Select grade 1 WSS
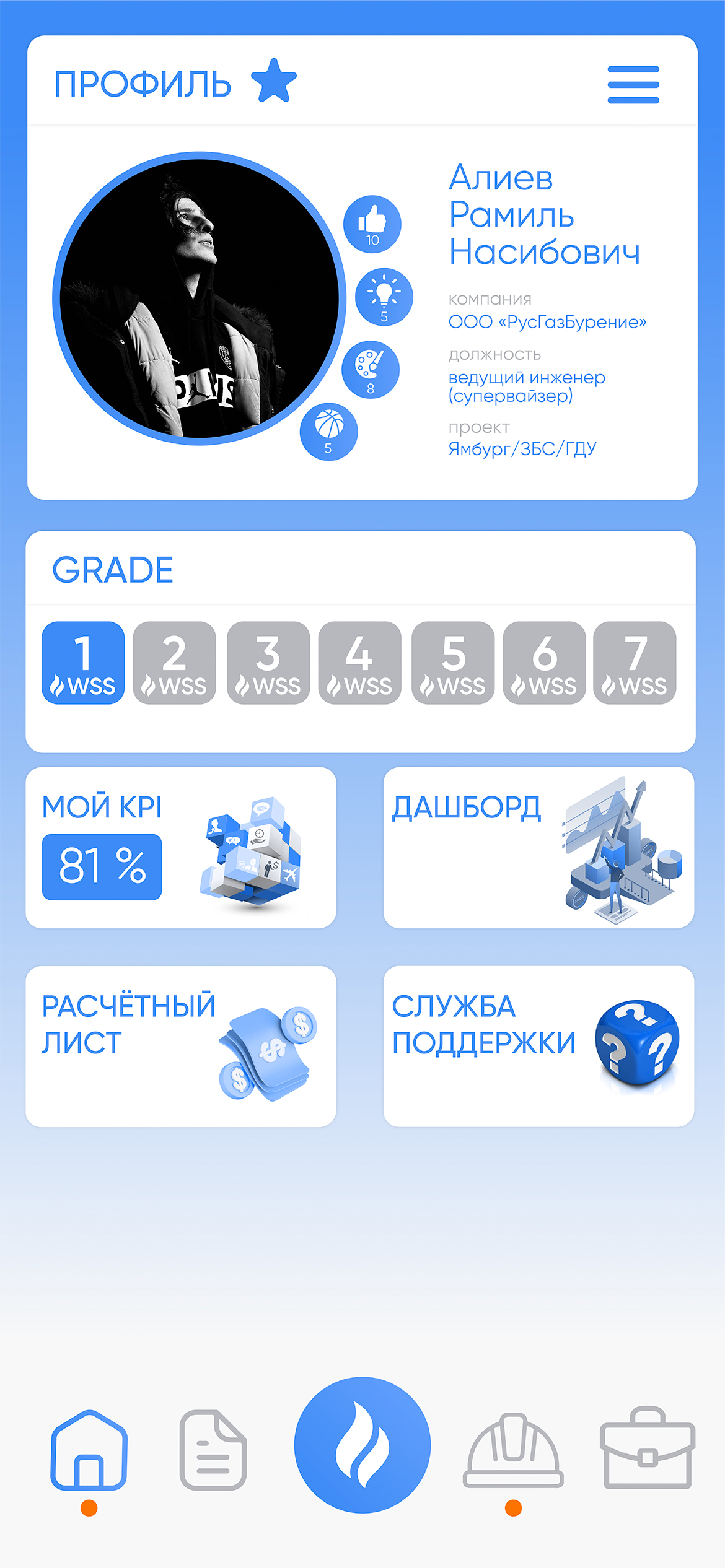The height and width of the screenshot is (1568, 725). coord(83,663)
